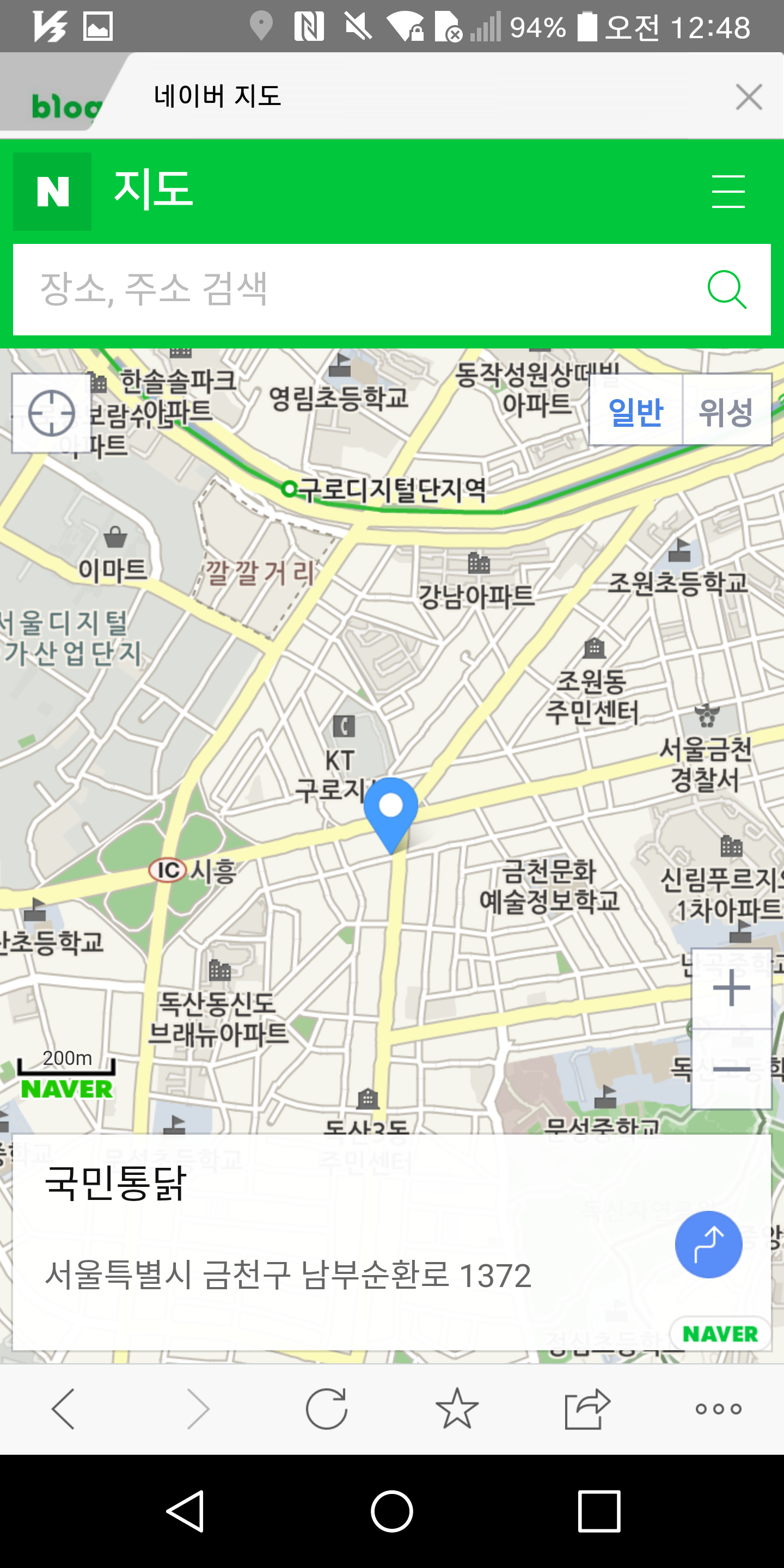Center map on my current location
The width and height of the screenshot is (784, 1568).
[52, 413]
